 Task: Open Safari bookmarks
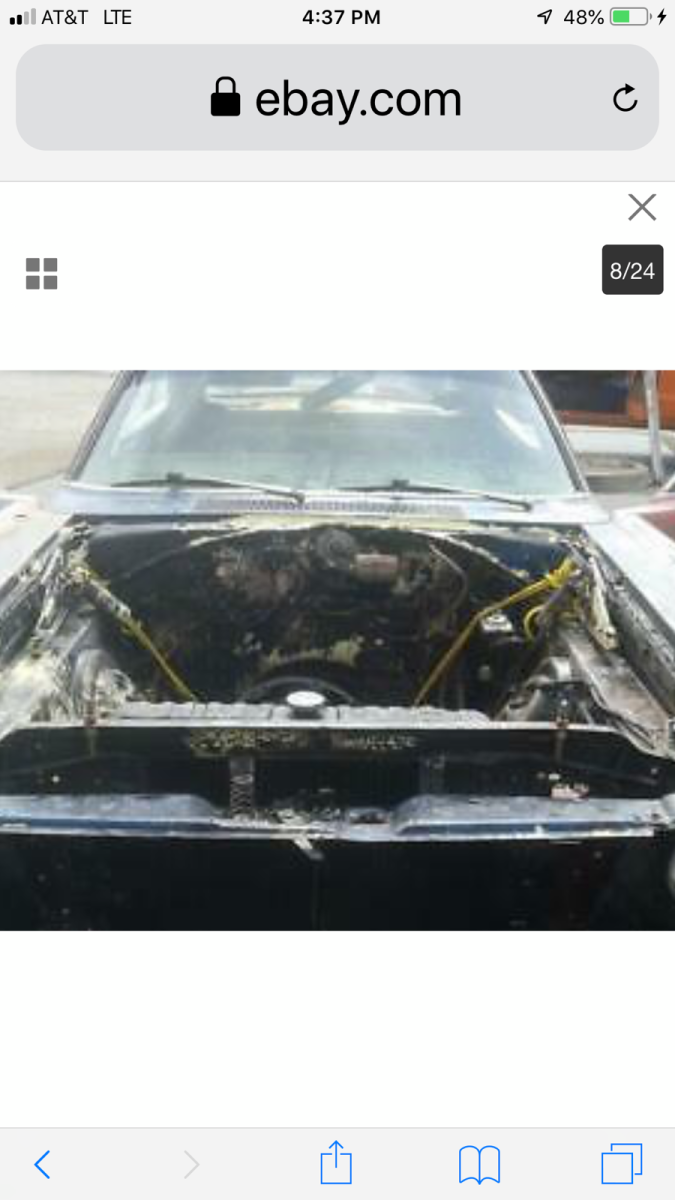click(479, 1164)
